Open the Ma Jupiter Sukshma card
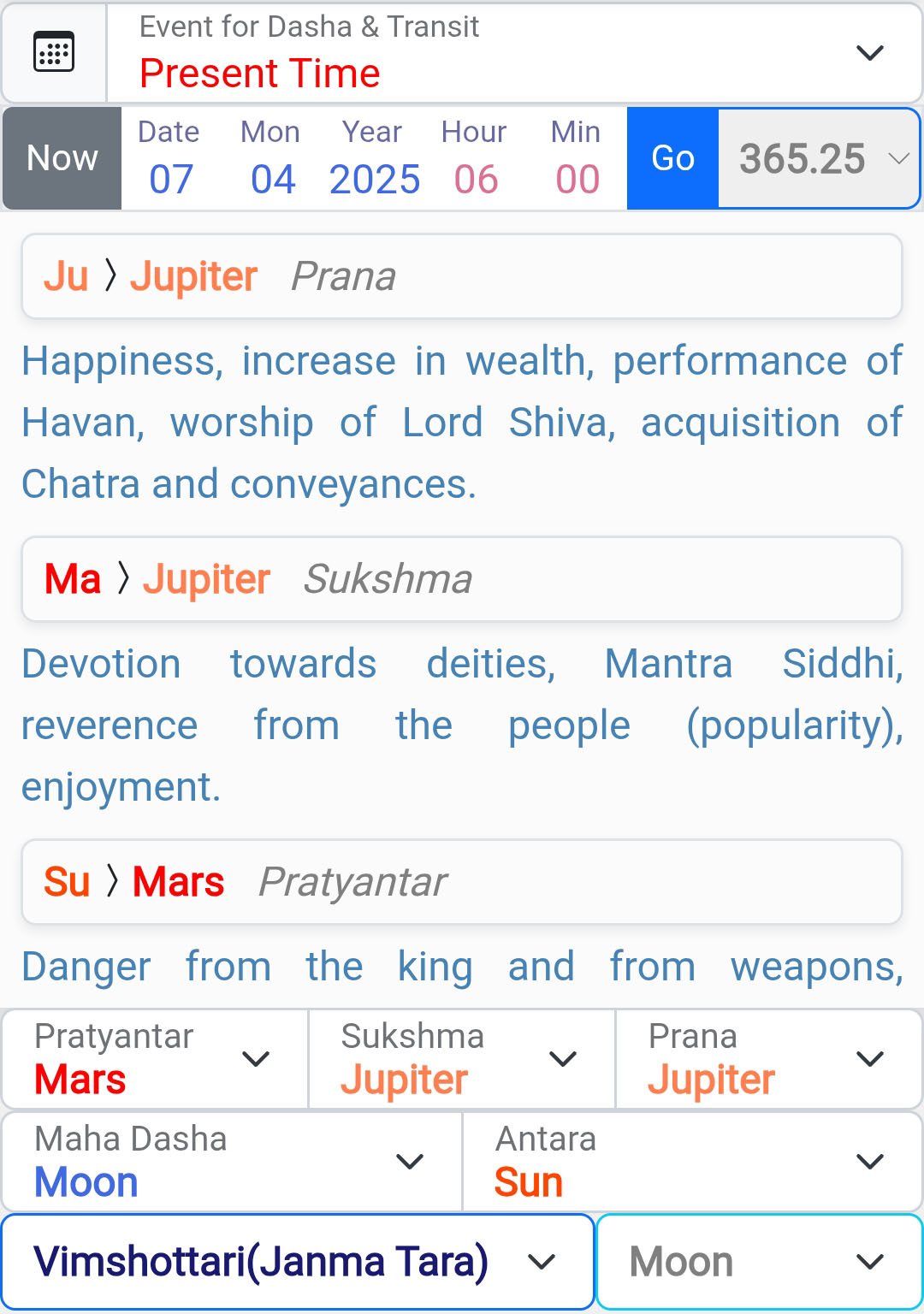The height and width of the screenshot is (1314, 924). tap(462, 579)
